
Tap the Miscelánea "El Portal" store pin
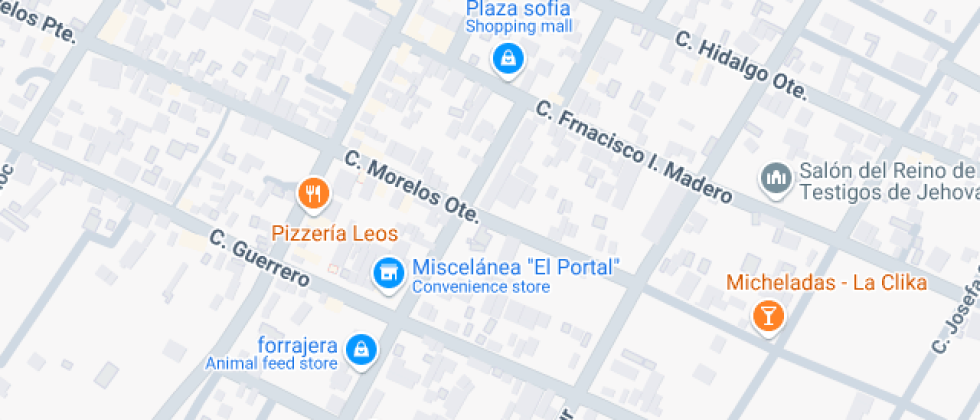click(389, 274)
